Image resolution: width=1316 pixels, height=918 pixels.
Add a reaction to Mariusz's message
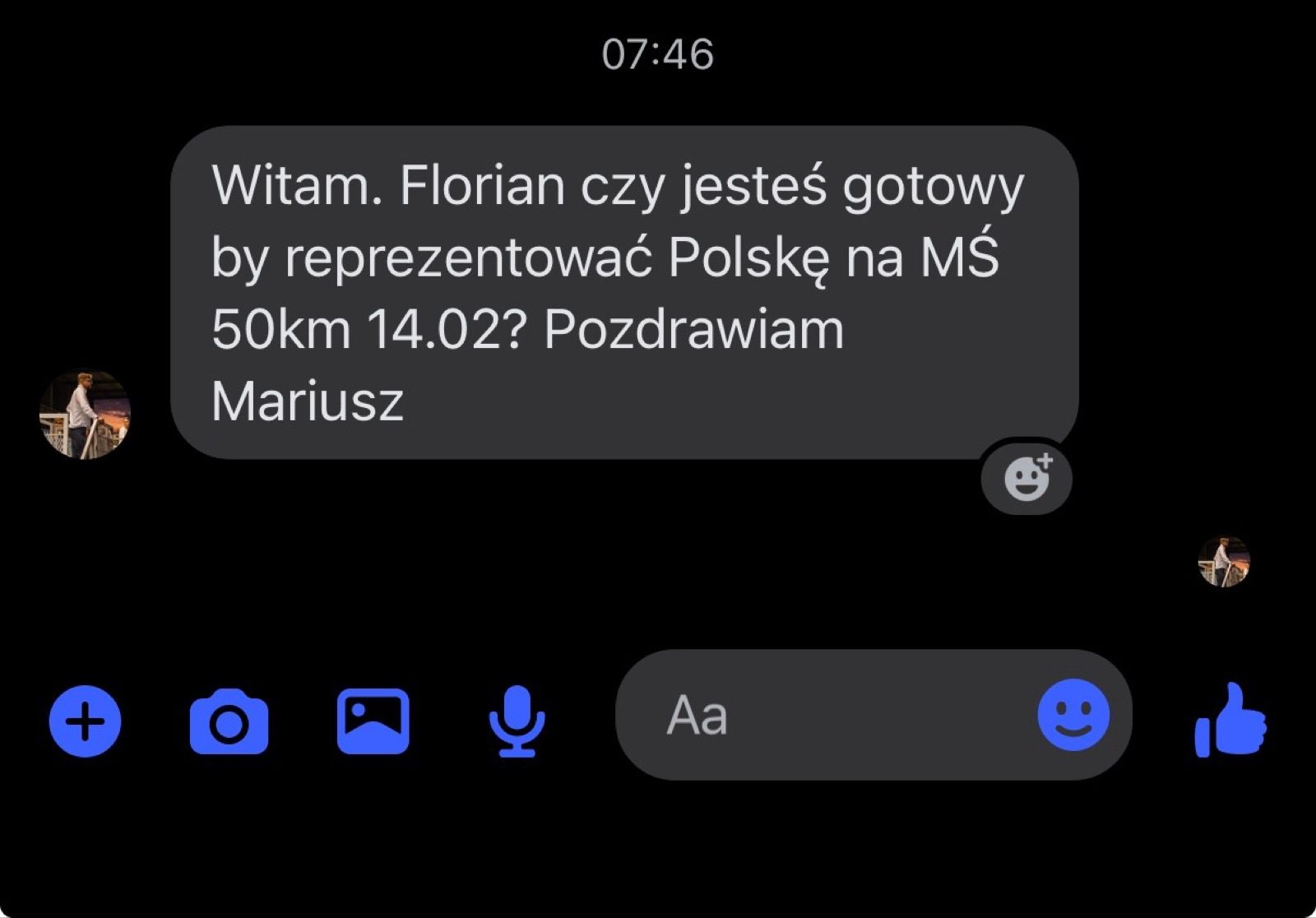point(1026,478)
